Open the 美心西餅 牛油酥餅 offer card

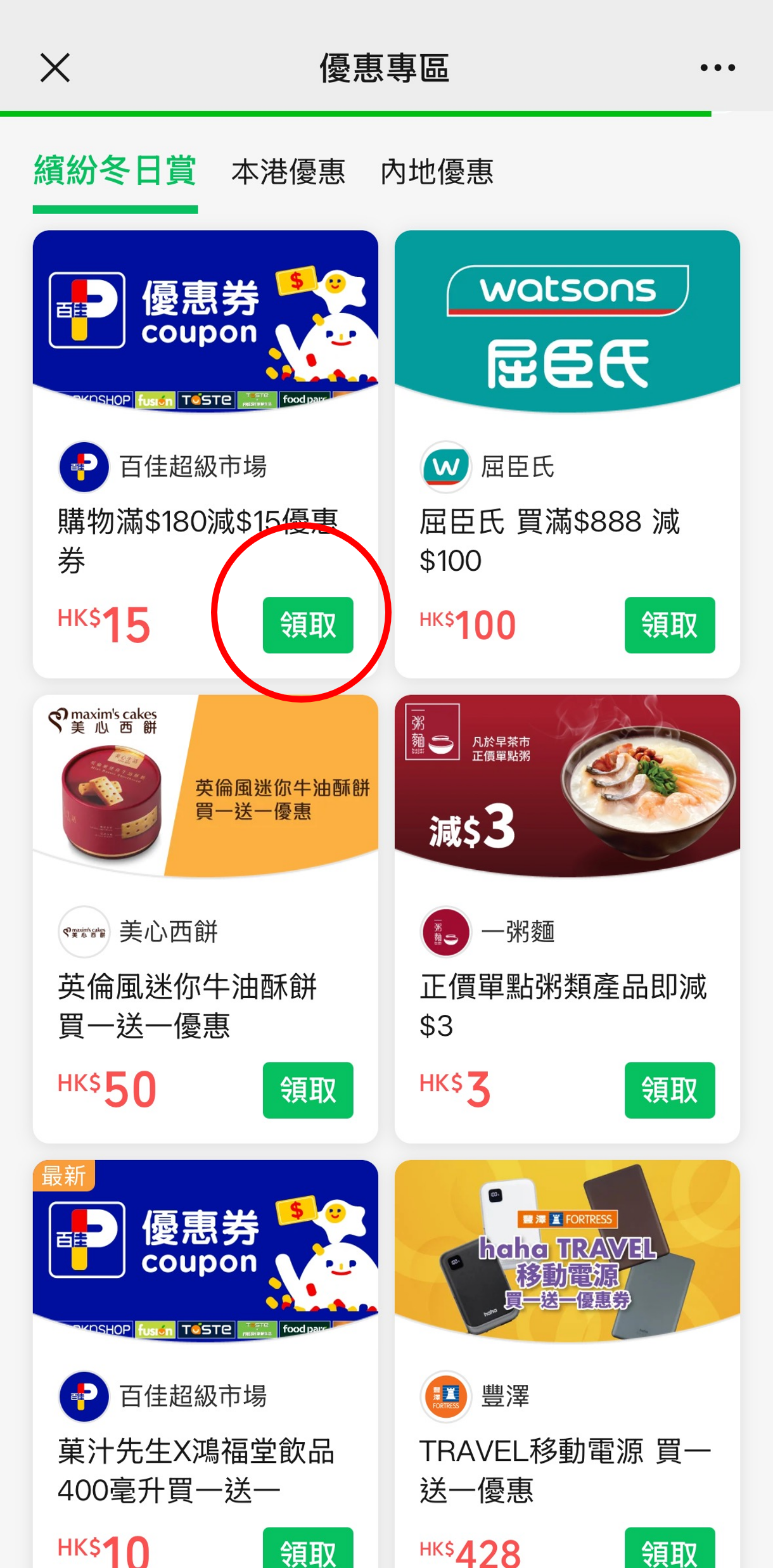pos(205,786)
